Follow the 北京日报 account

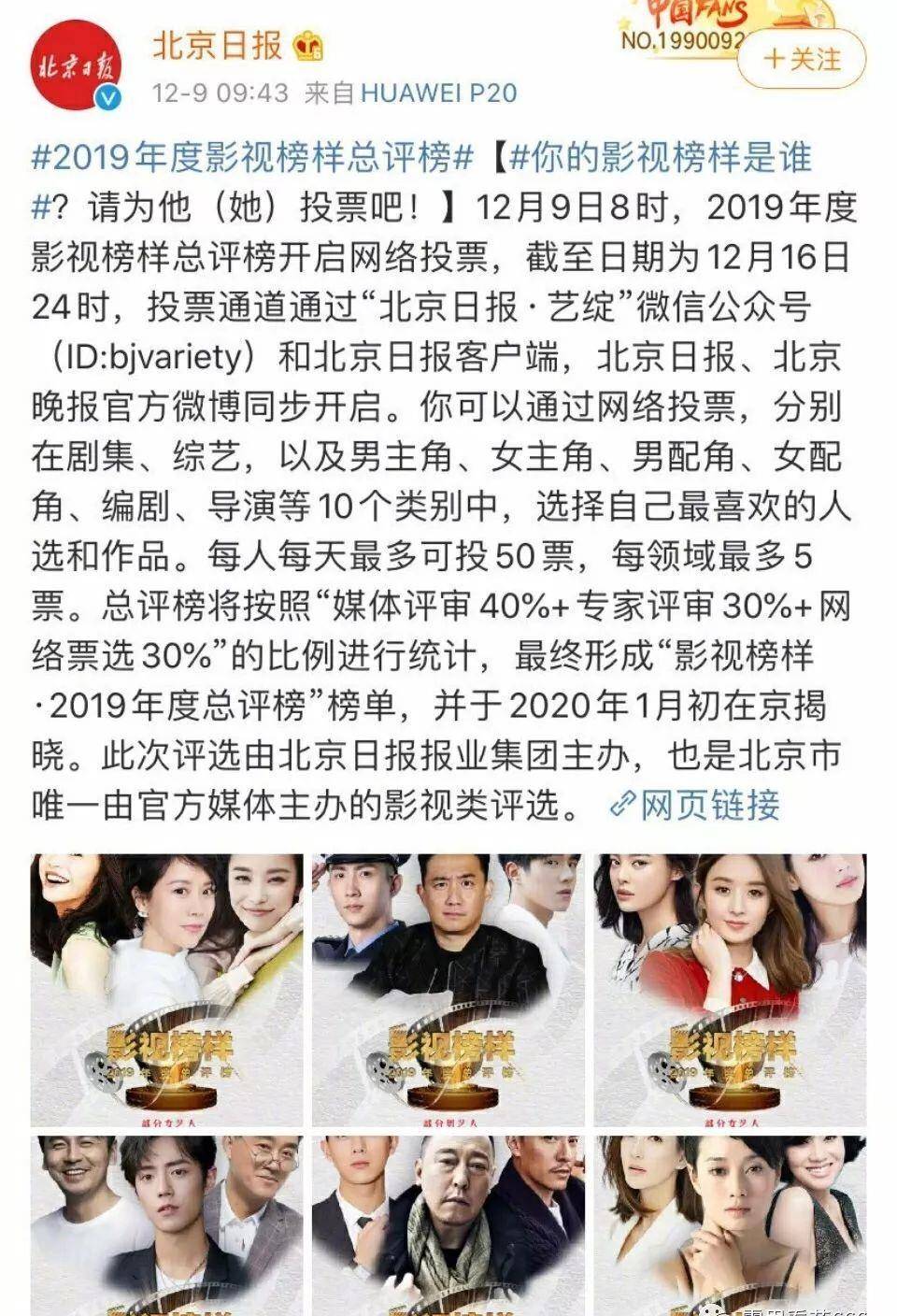(x=802, y=60)
